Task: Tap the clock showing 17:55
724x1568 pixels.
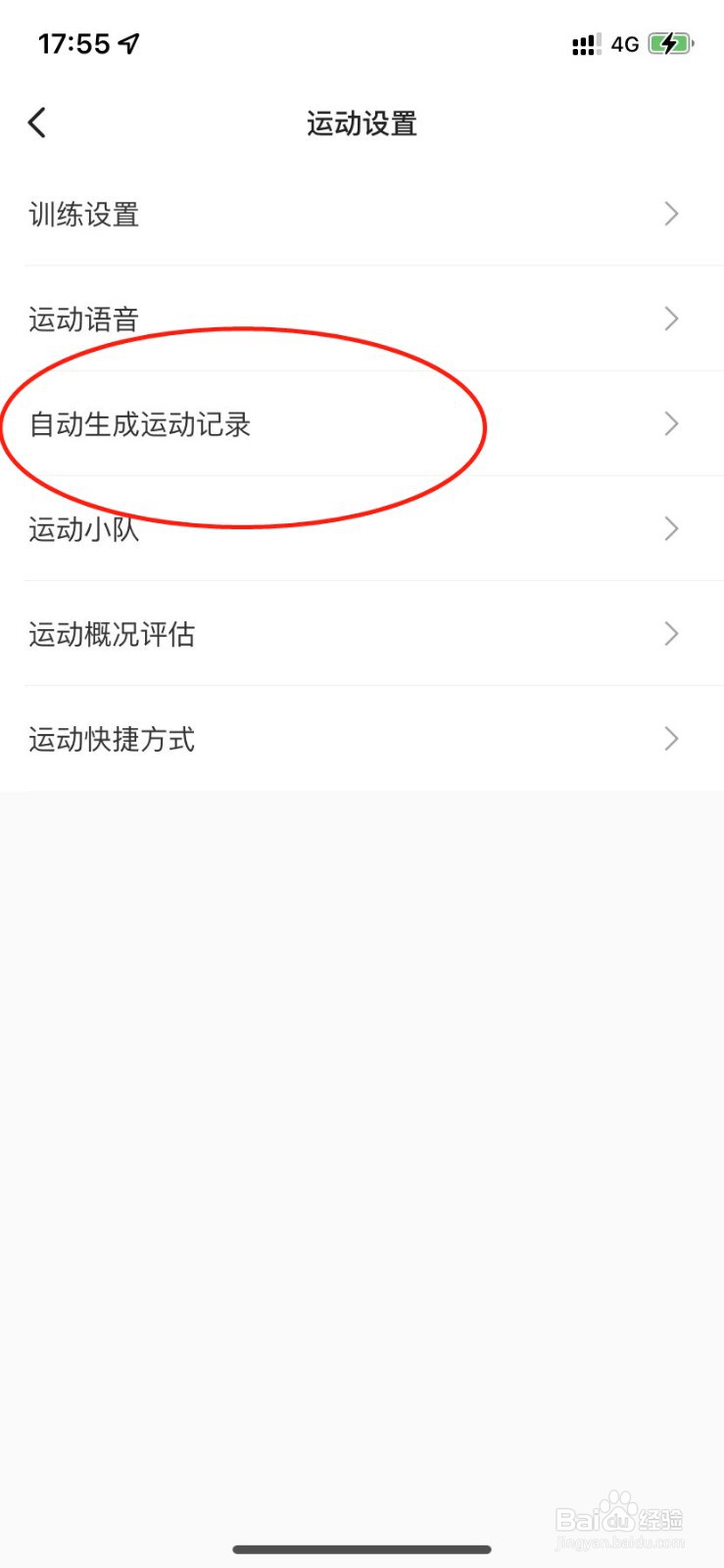Action: 73,43
